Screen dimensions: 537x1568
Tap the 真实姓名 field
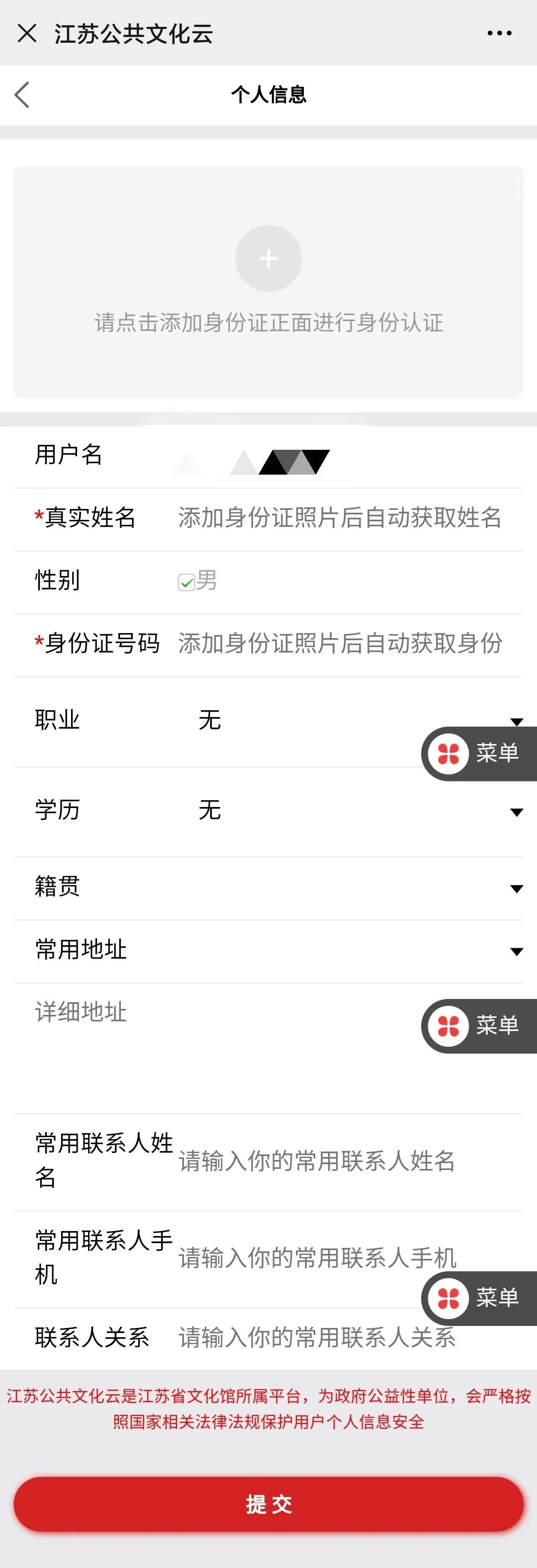339,517
